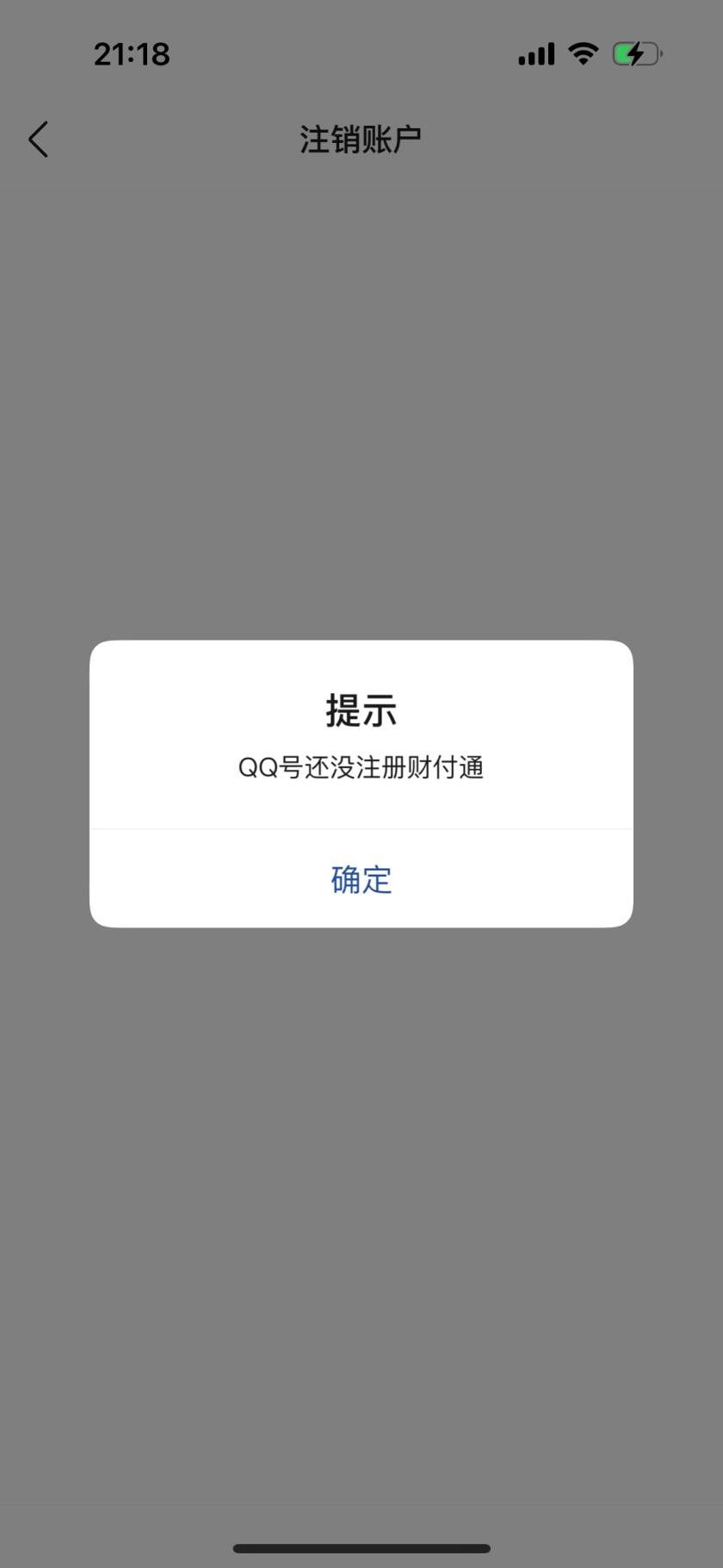Tap the divider above the 确定 button
Viewport: 723px width, 1568px height.
click(x=361, y=828)
